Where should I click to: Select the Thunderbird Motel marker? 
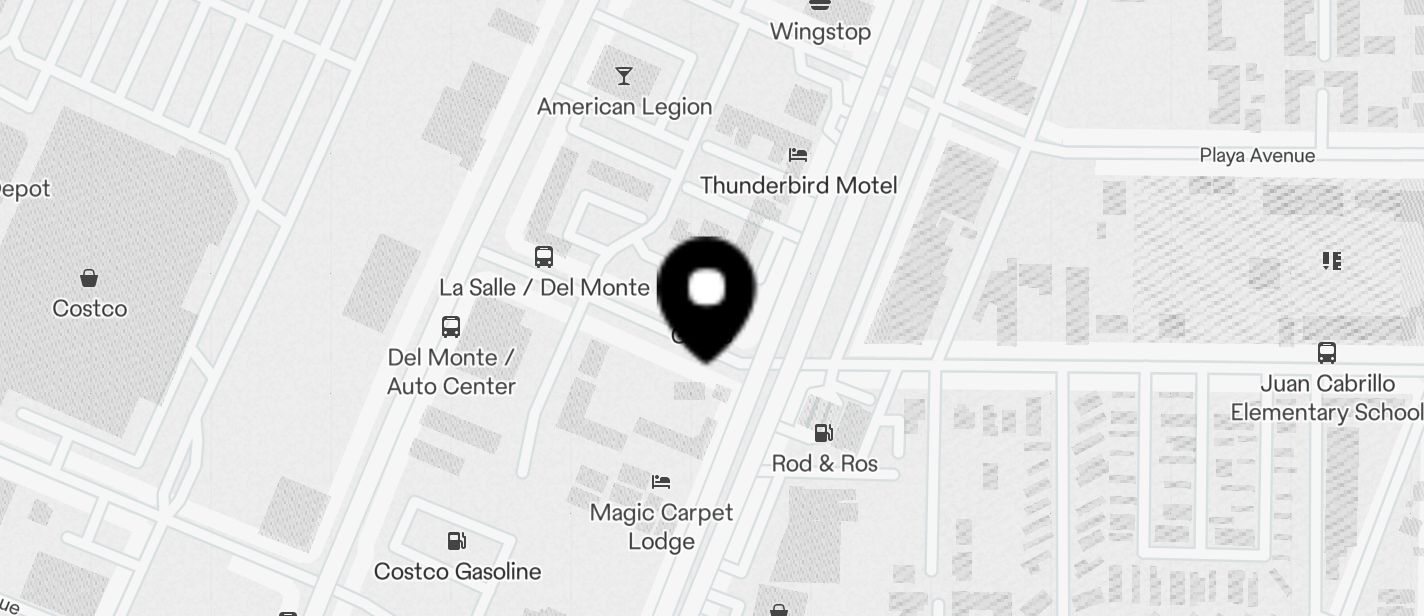click(x=798, y=156)
